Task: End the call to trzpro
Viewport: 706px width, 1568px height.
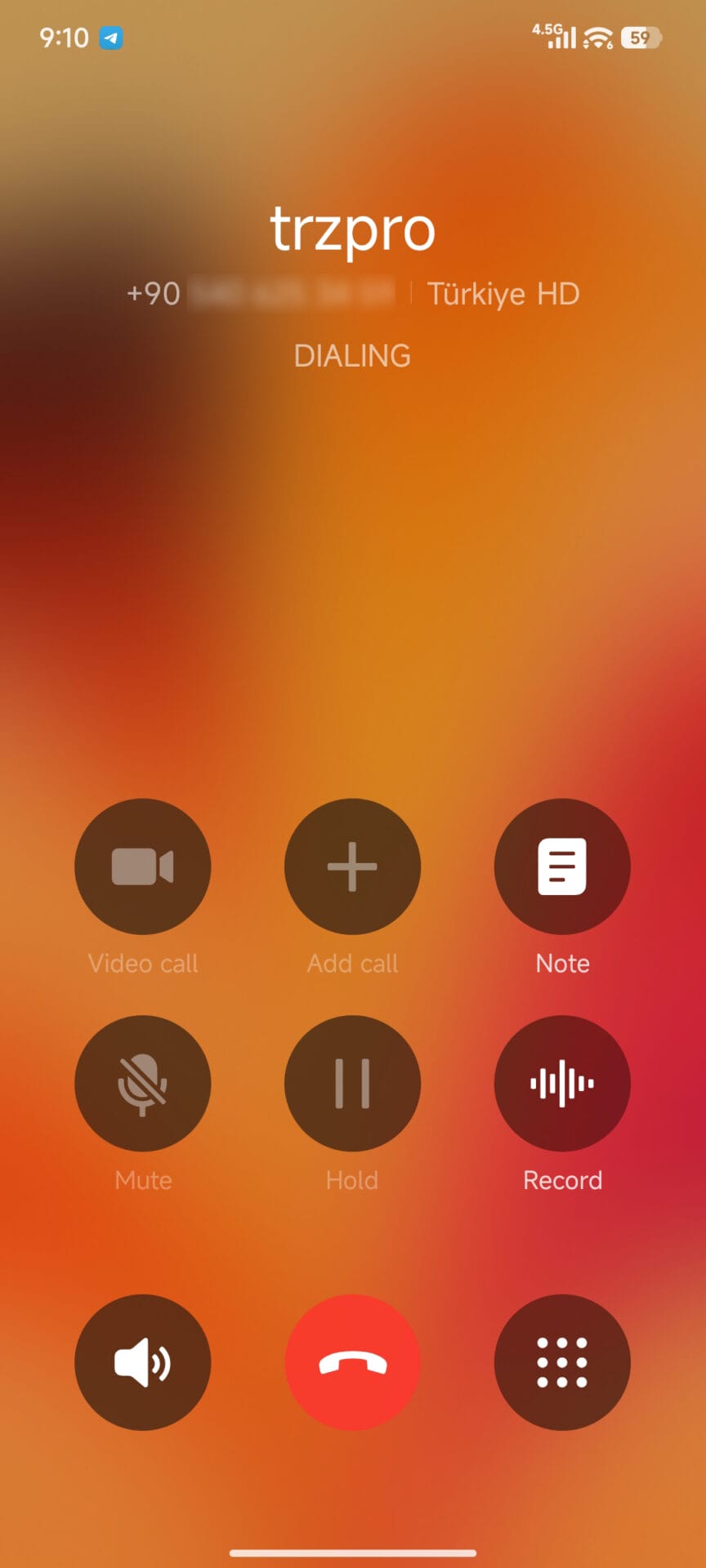Action: pyautogui.click(x=352, y=1361)
